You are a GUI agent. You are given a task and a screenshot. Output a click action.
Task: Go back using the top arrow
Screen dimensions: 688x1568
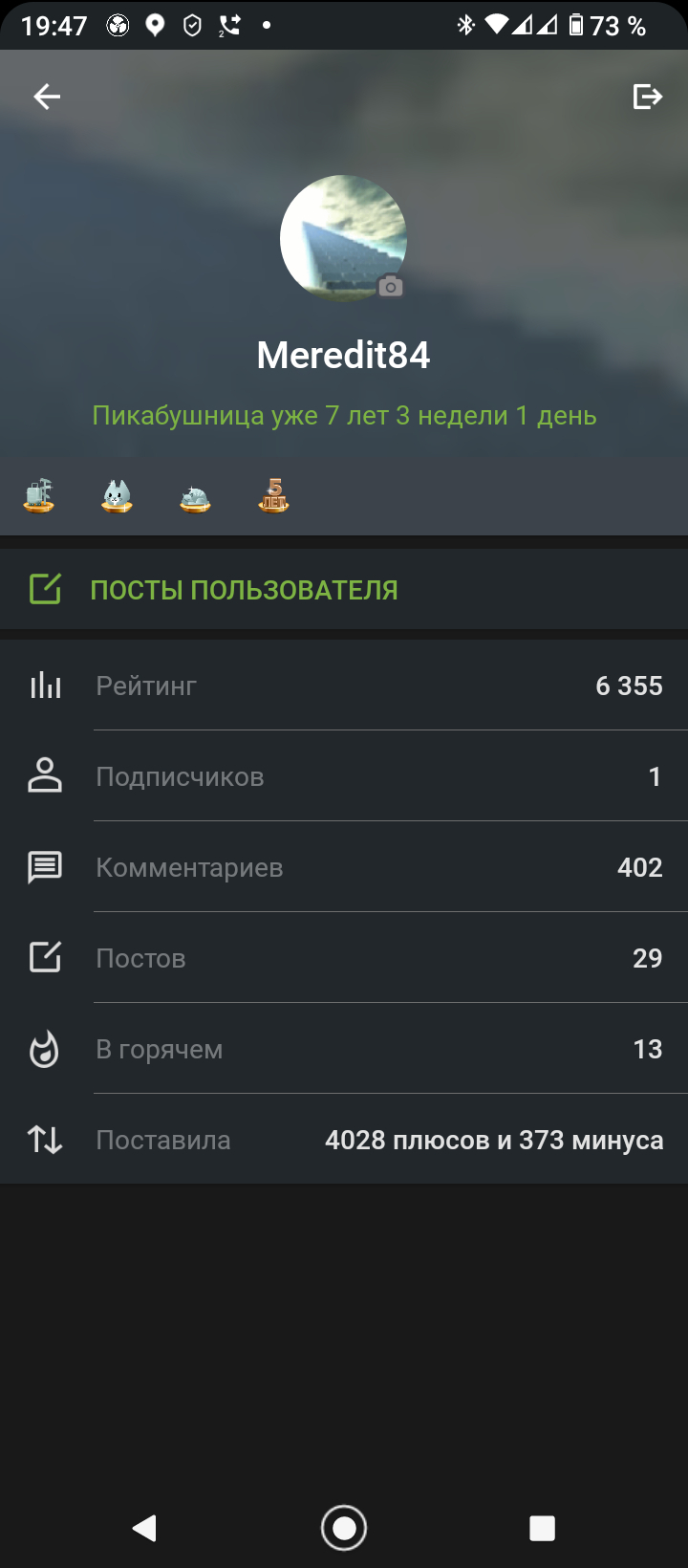(47, 97)
